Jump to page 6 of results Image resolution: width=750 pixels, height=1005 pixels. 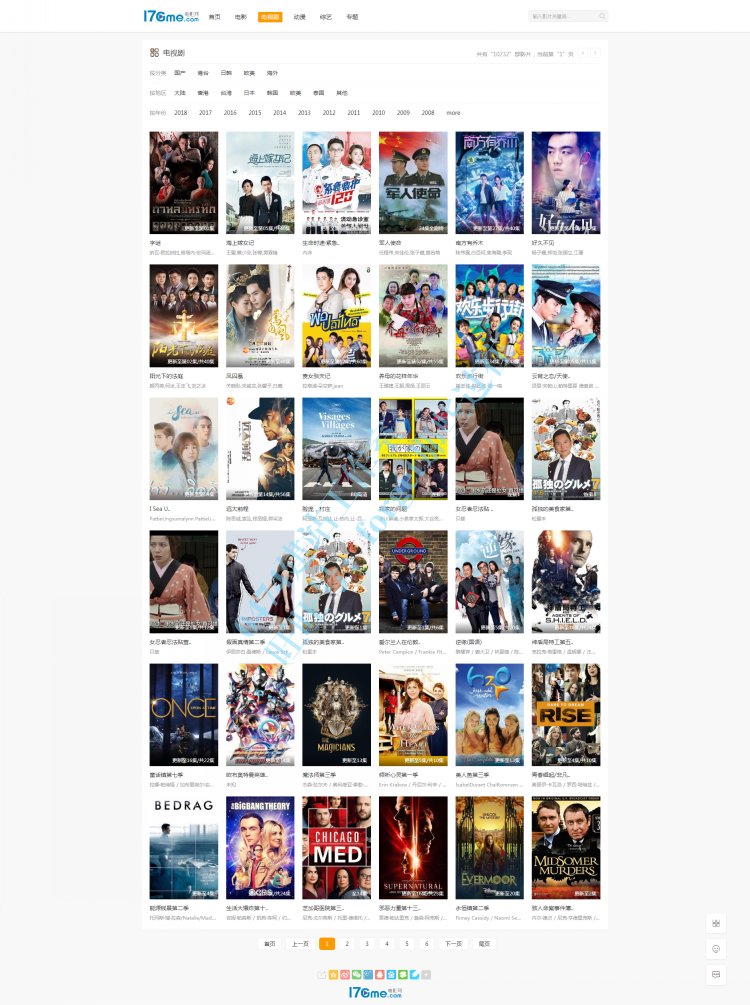(427, 943)
